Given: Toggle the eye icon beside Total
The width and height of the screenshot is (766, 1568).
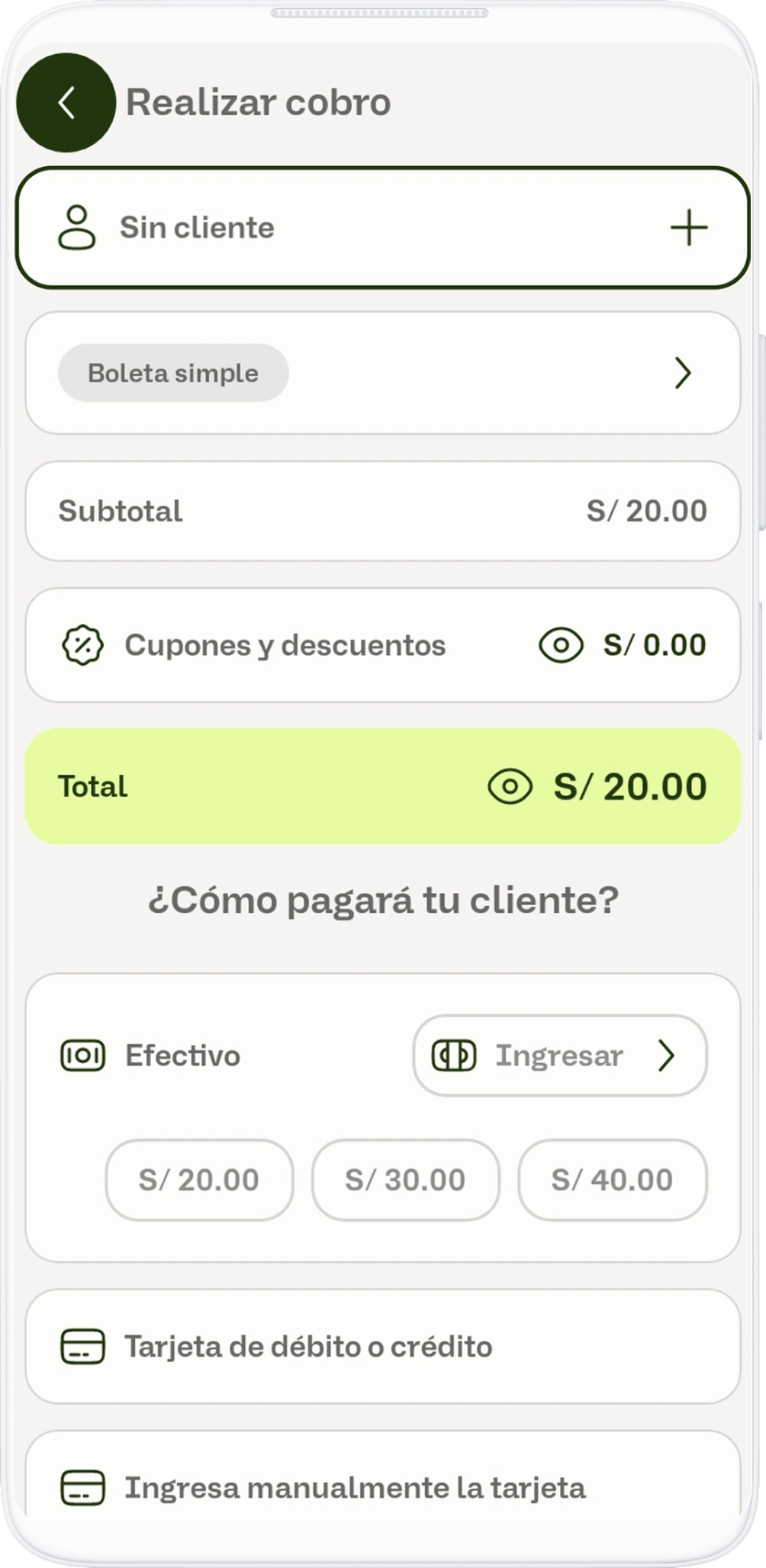Looking at the screenshot, I should (x=510, y=786).
